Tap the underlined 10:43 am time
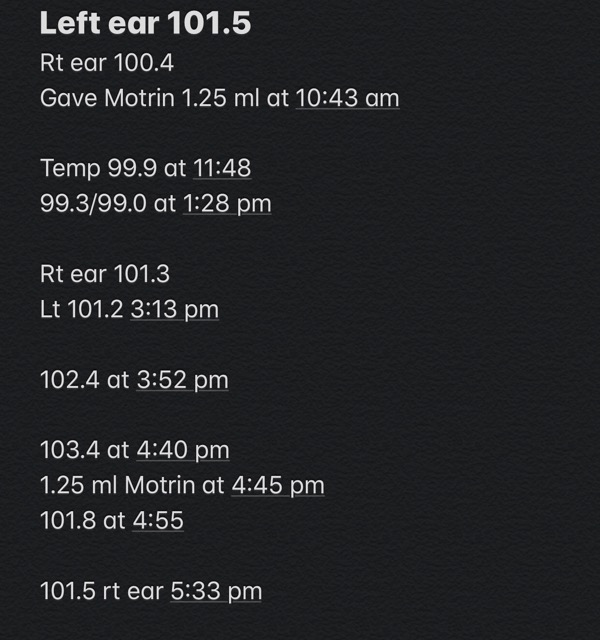The height and width of the screenshot is (640, 600). [347, 98]
